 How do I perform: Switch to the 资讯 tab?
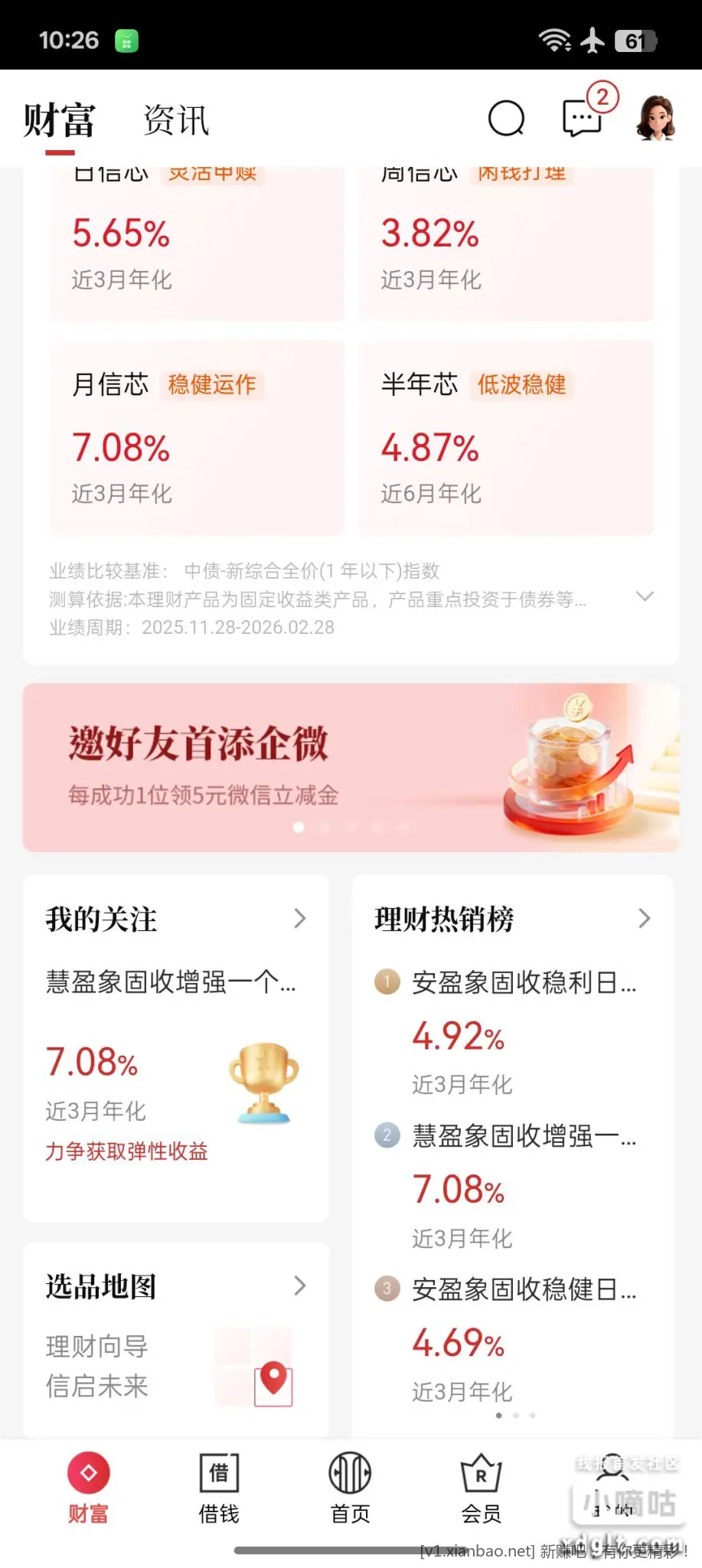click(176, 120)
